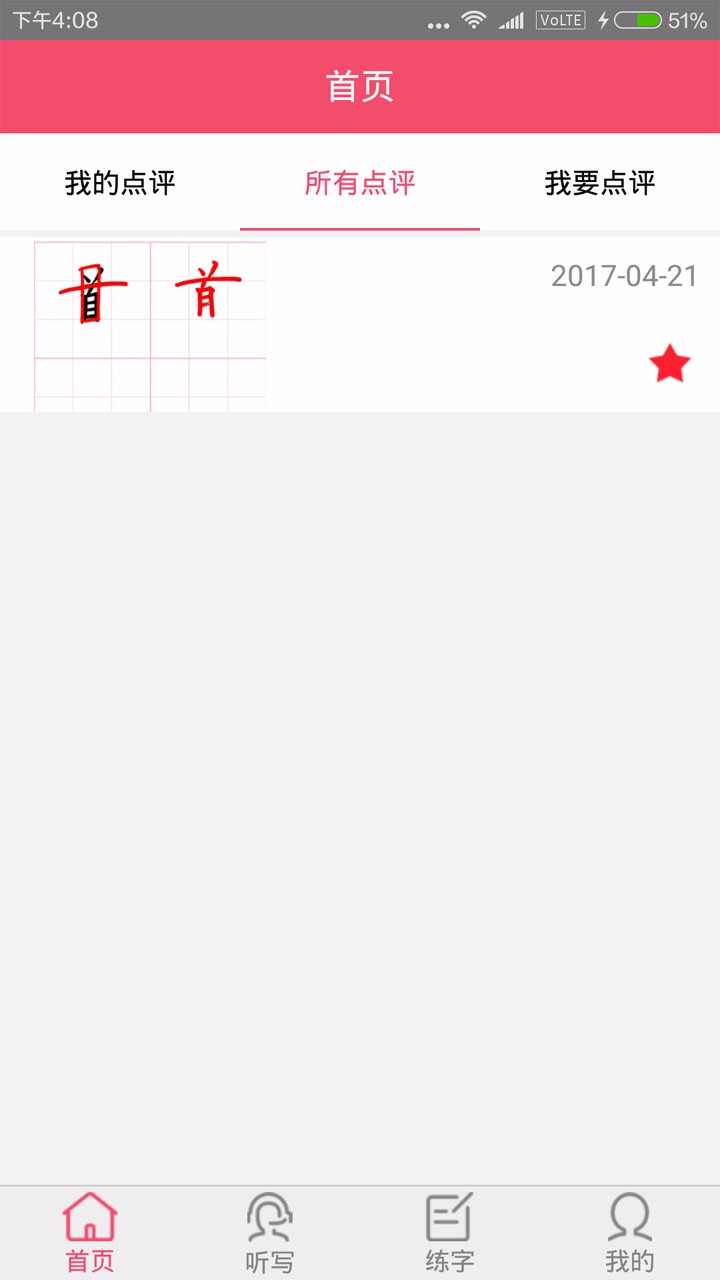Screen dimensions: 720x1280
Task: Select the 所有点评 tab
Action: 360,183
